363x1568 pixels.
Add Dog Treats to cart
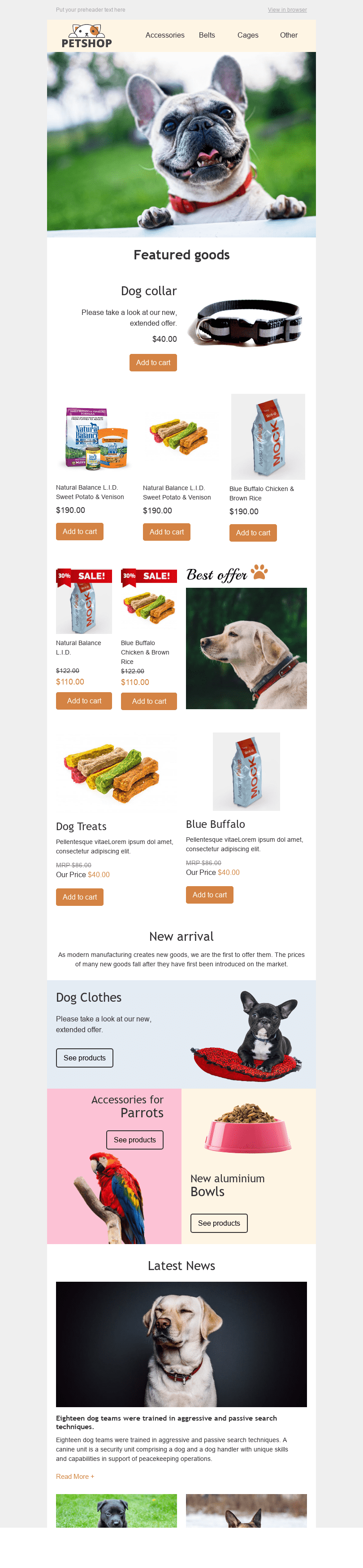pos(80,896)
